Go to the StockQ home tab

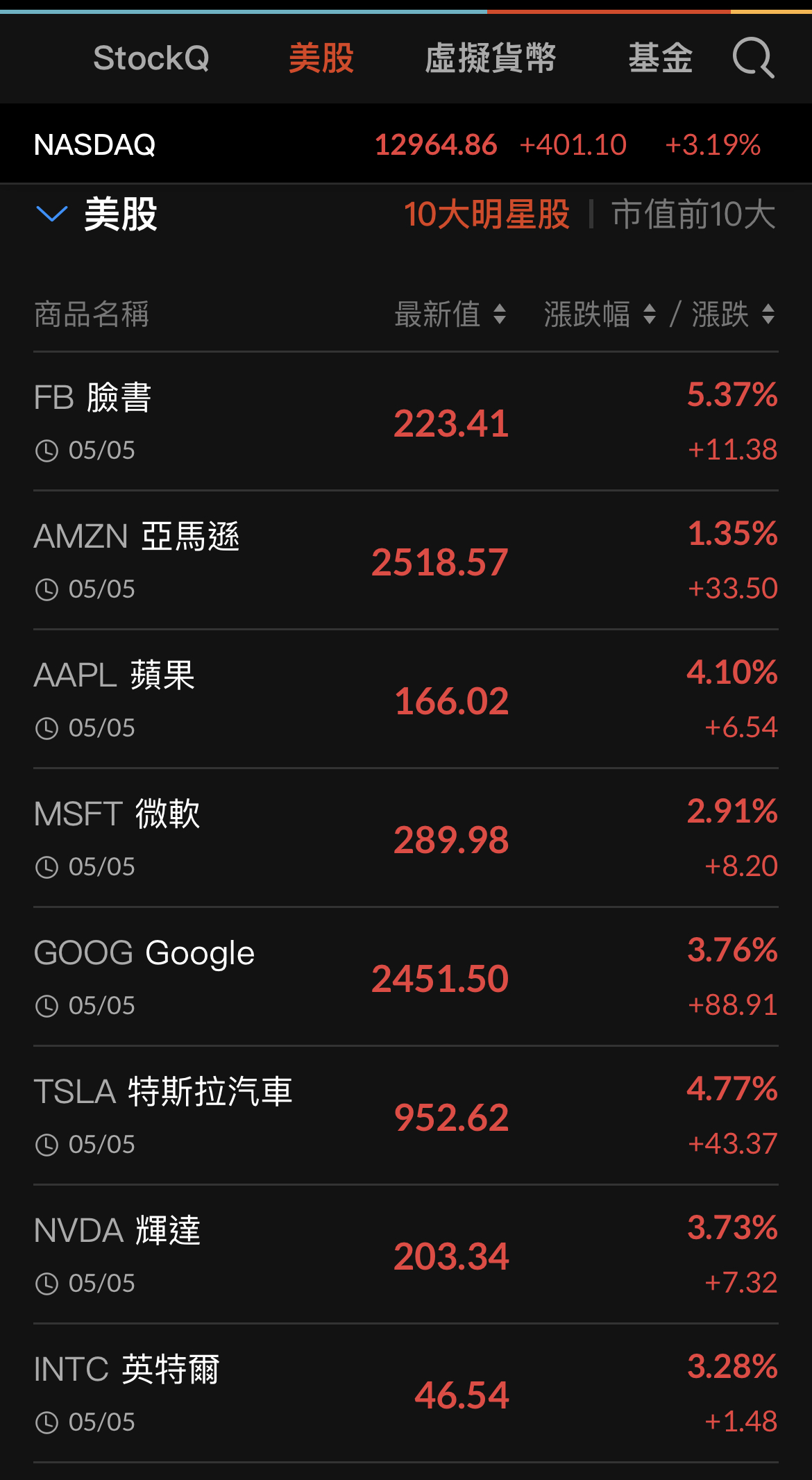click(151, 58)
